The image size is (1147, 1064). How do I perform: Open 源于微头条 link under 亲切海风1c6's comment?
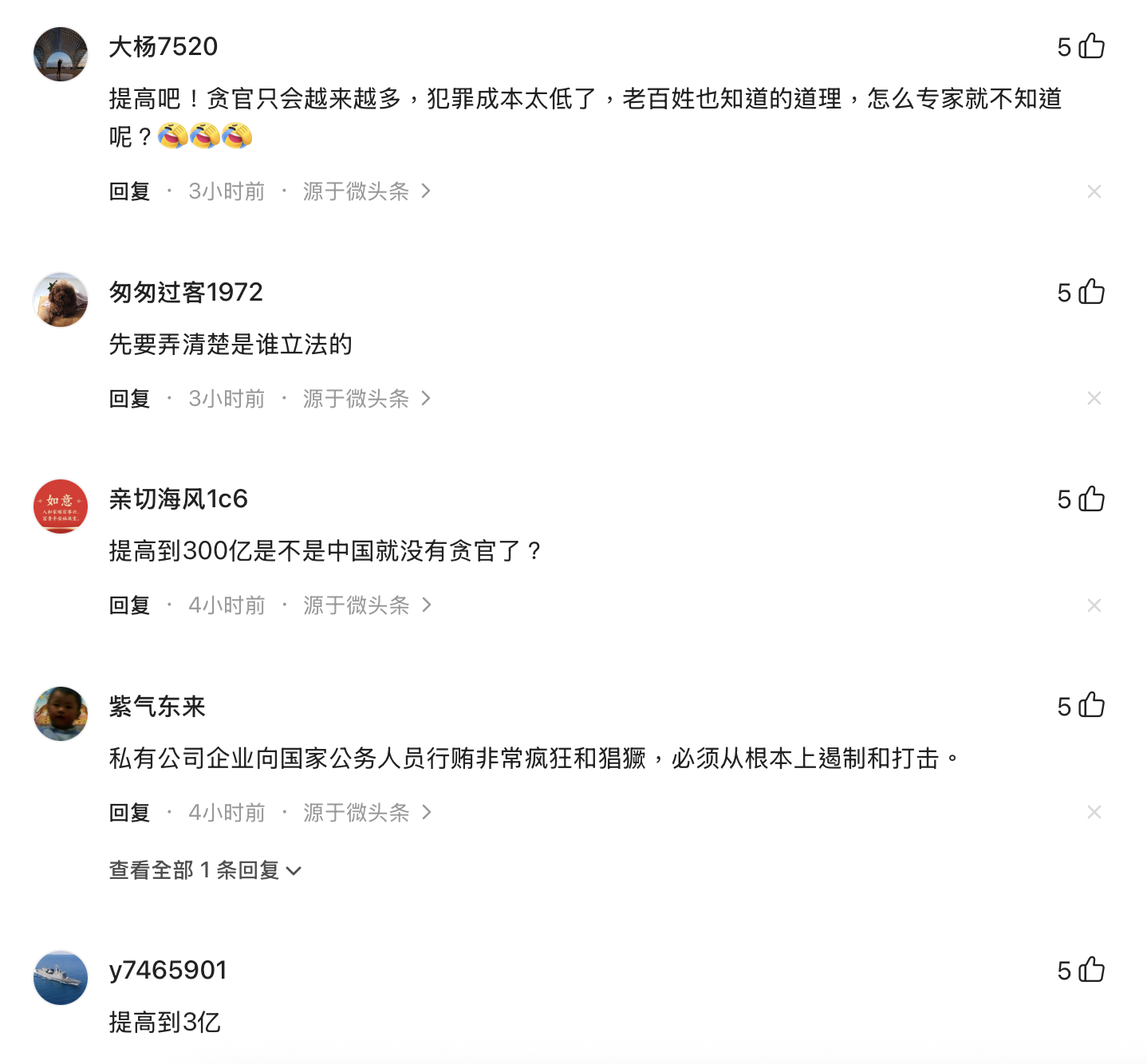366,605
